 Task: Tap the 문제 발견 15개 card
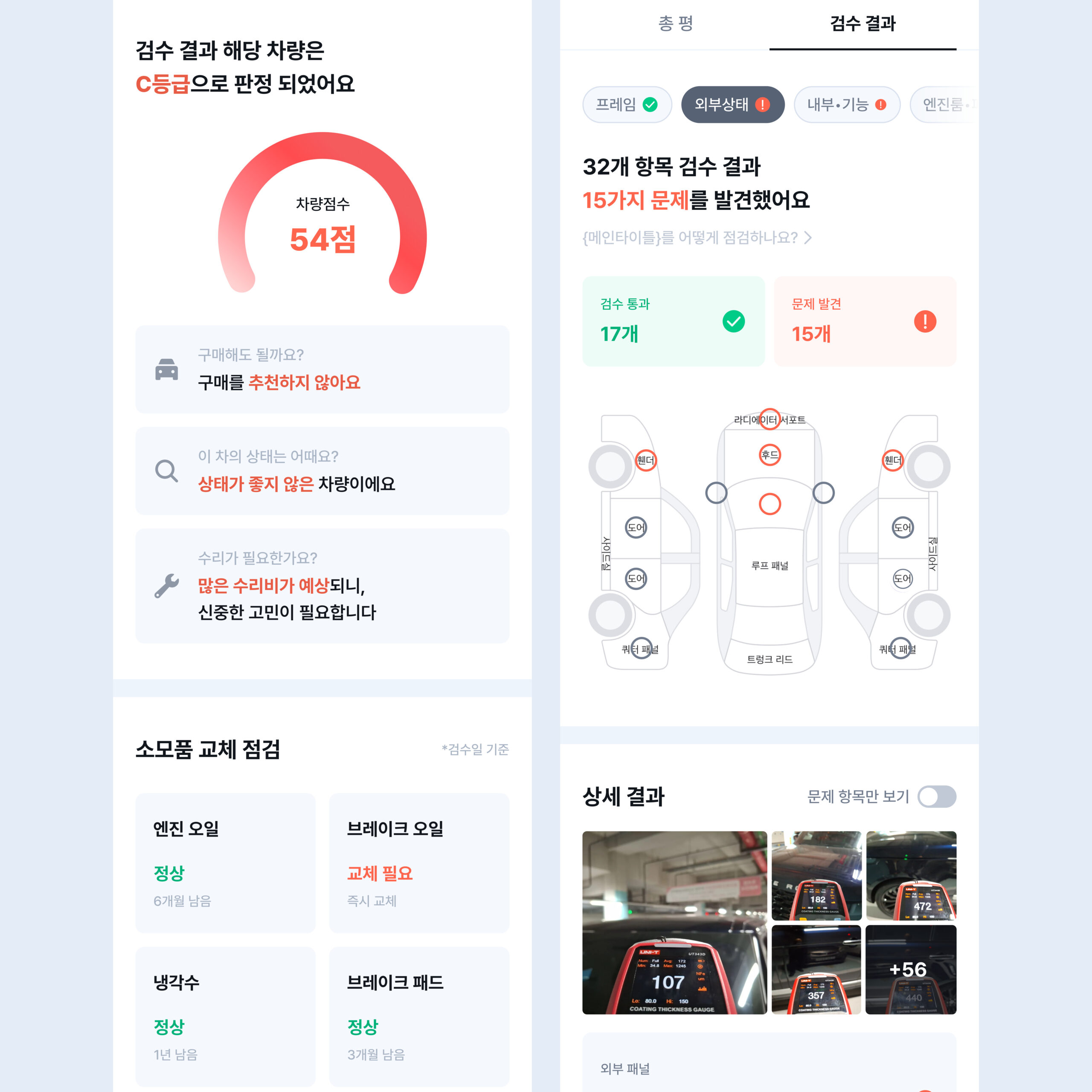tap(864, 321)
